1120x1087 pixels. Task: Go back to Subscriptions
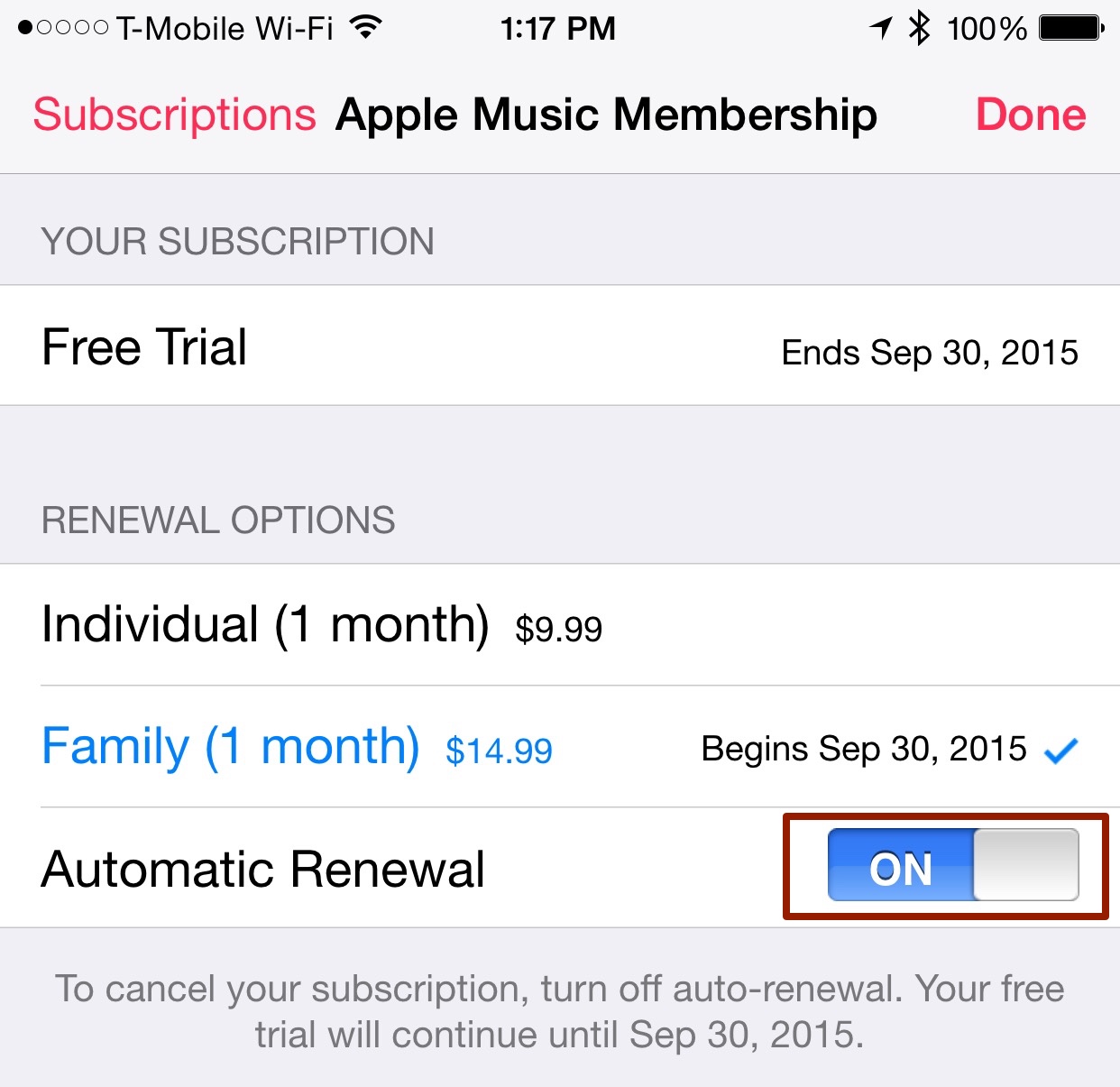(x=174, y=115)
